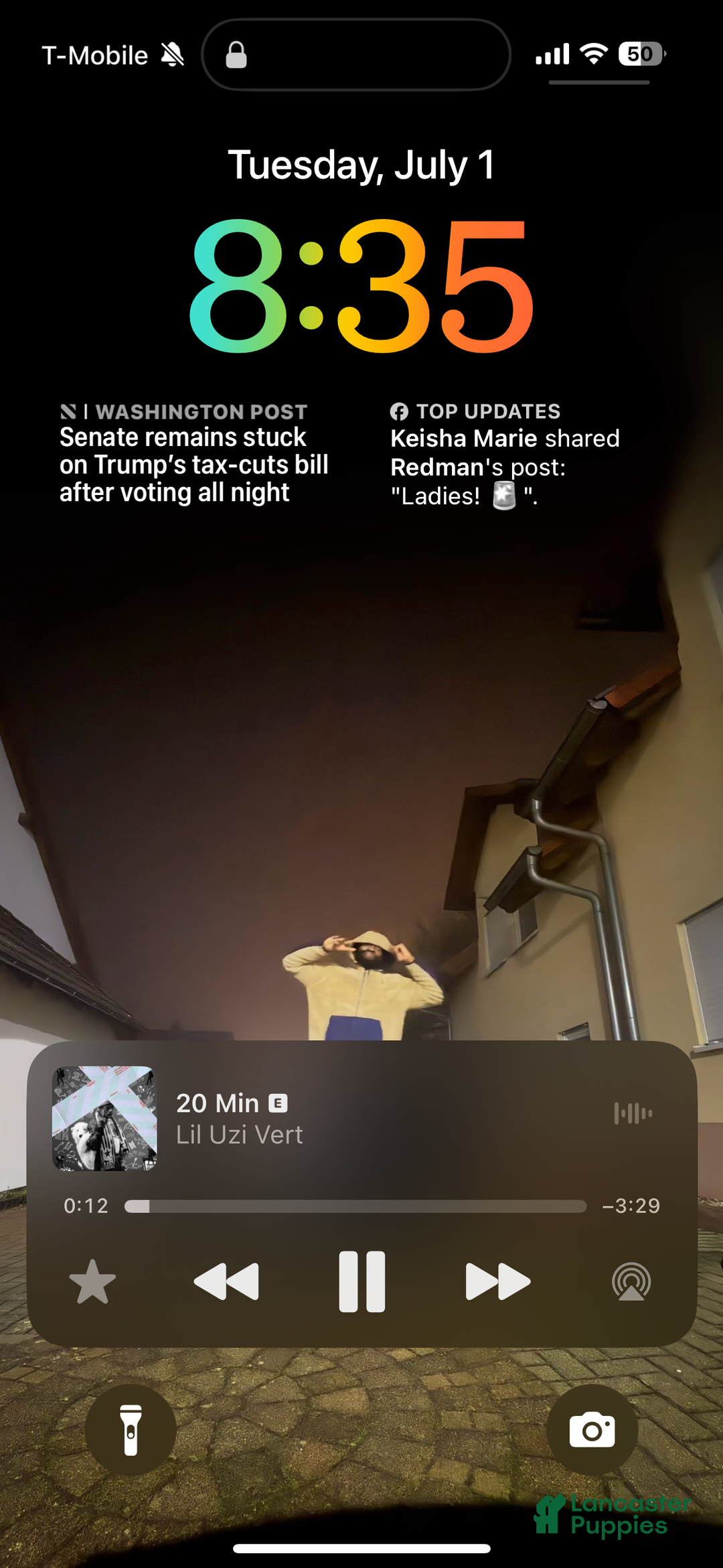Favorite the song with the star
Image resolution: width=723 pixels, height=1568 pixels.
pyautogui.click(x=92, y=1282)
